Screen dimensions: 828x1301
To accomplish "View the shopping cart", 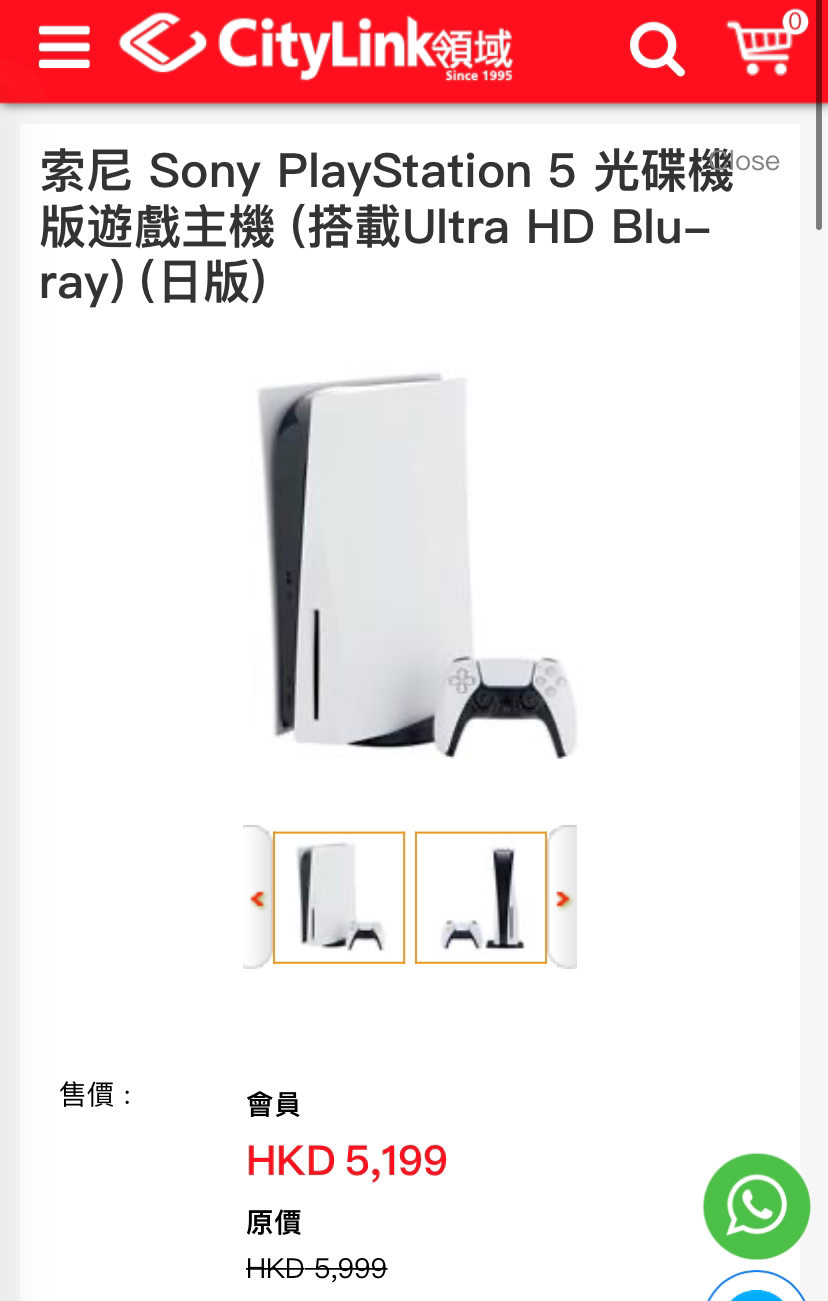I will [764, 46].
